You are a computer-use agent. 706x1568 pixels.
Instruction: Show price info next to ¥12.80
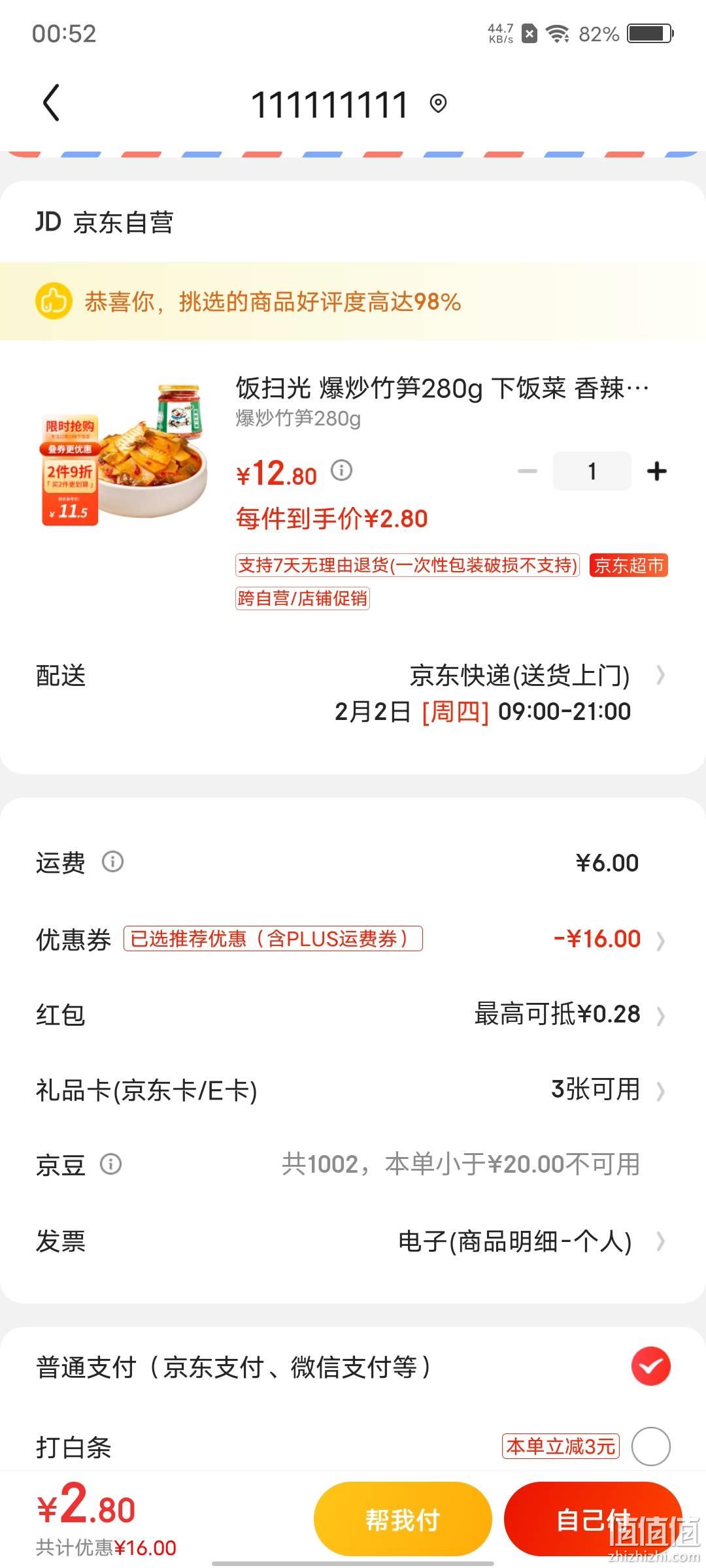(341, 470)
